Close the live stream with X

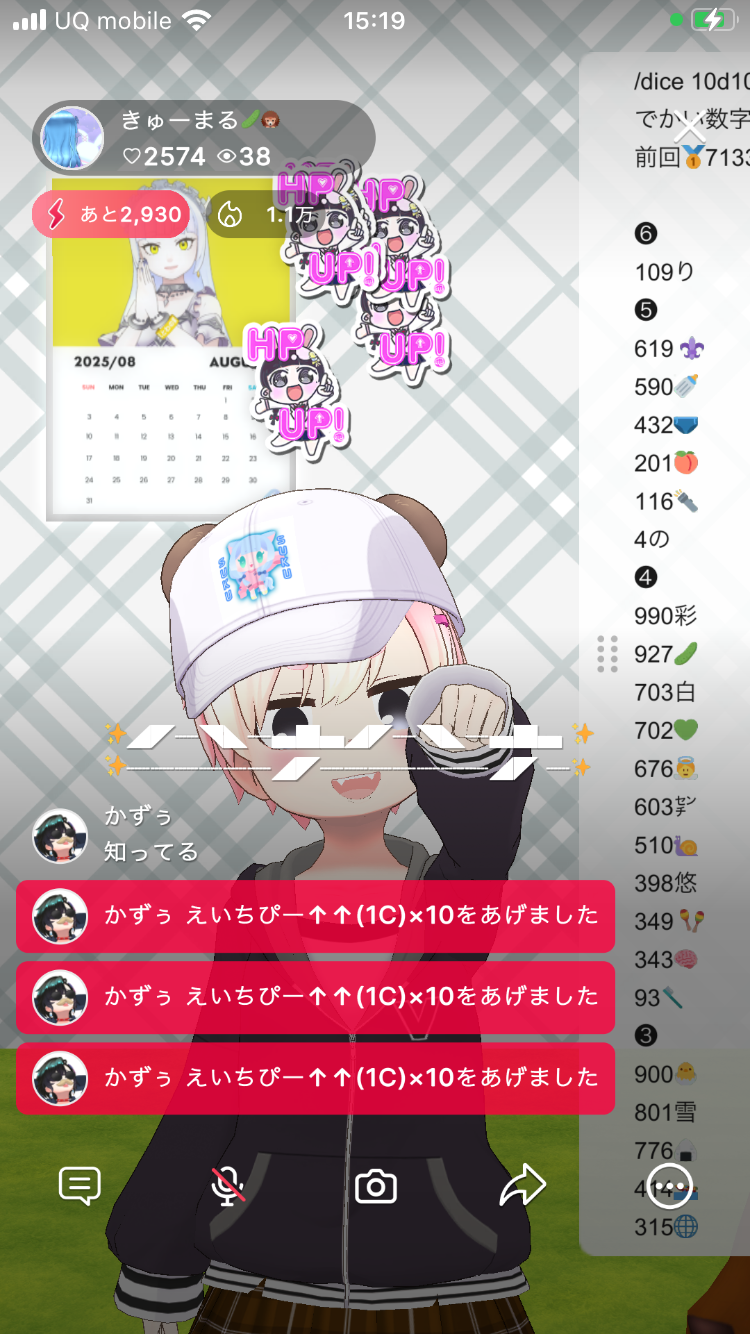click(x=689, y=129)
